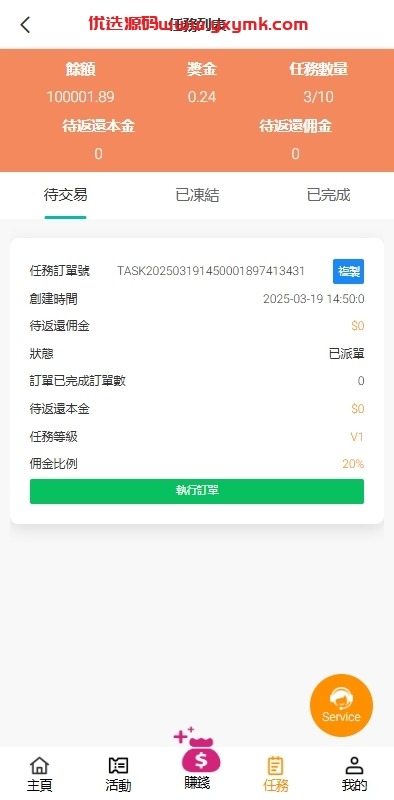This screenshot has width=394, height=800.
Task: Open the Service support chat bubble
Action: [341, 706]
